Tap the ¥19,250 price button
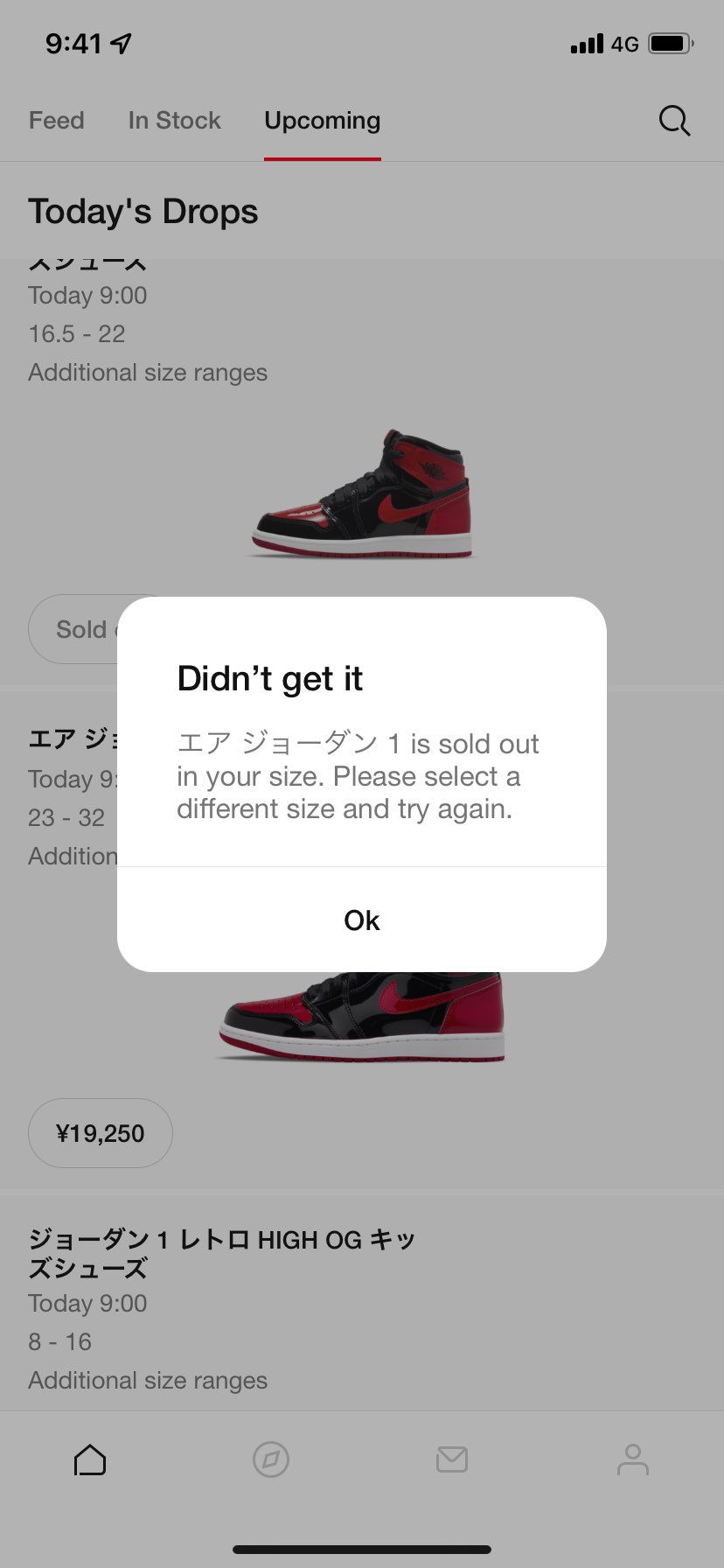 (100, 1133)
